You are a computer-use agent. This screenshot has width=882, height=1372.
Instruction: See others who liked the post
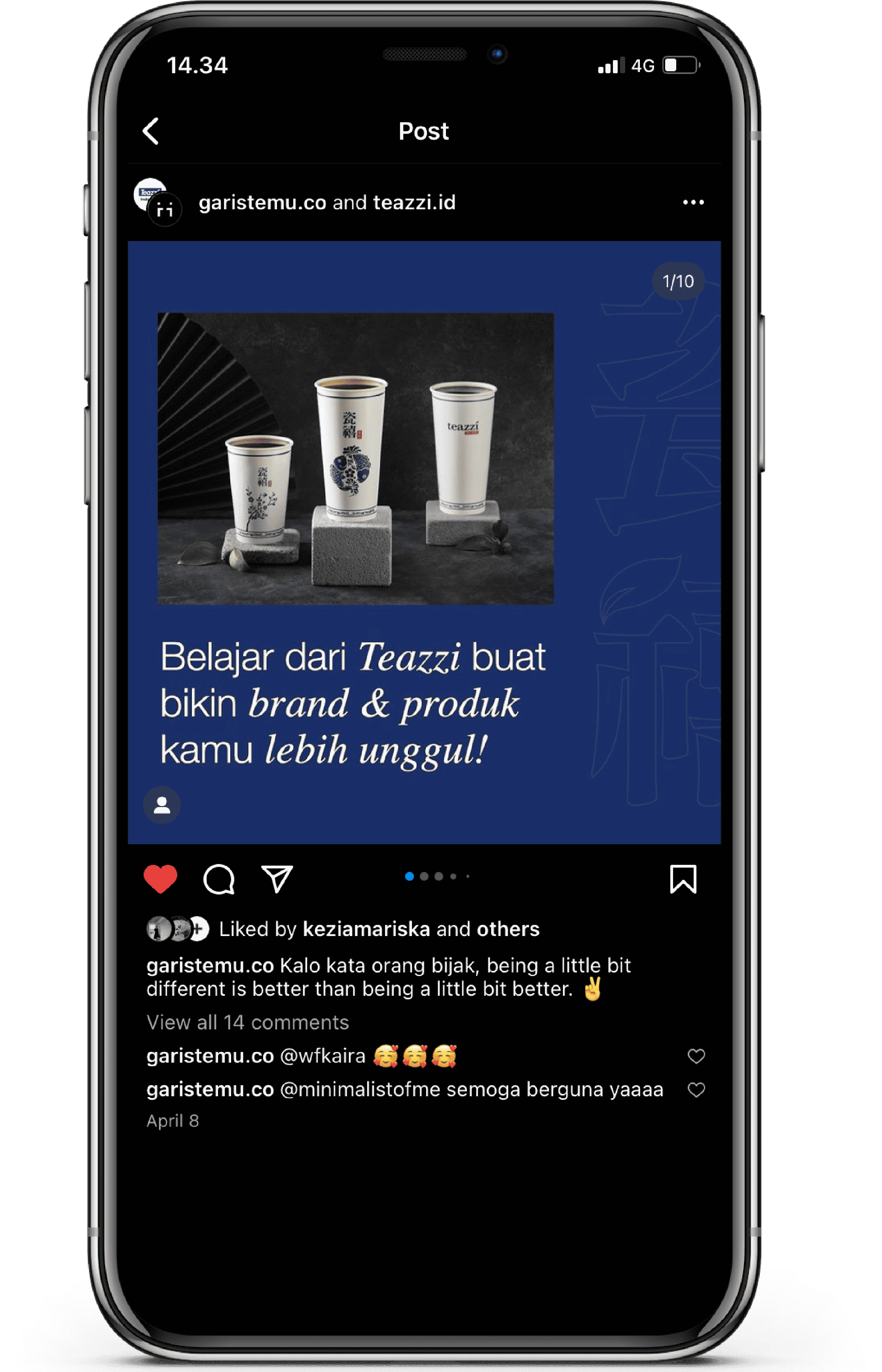click(x=508, y=929)
